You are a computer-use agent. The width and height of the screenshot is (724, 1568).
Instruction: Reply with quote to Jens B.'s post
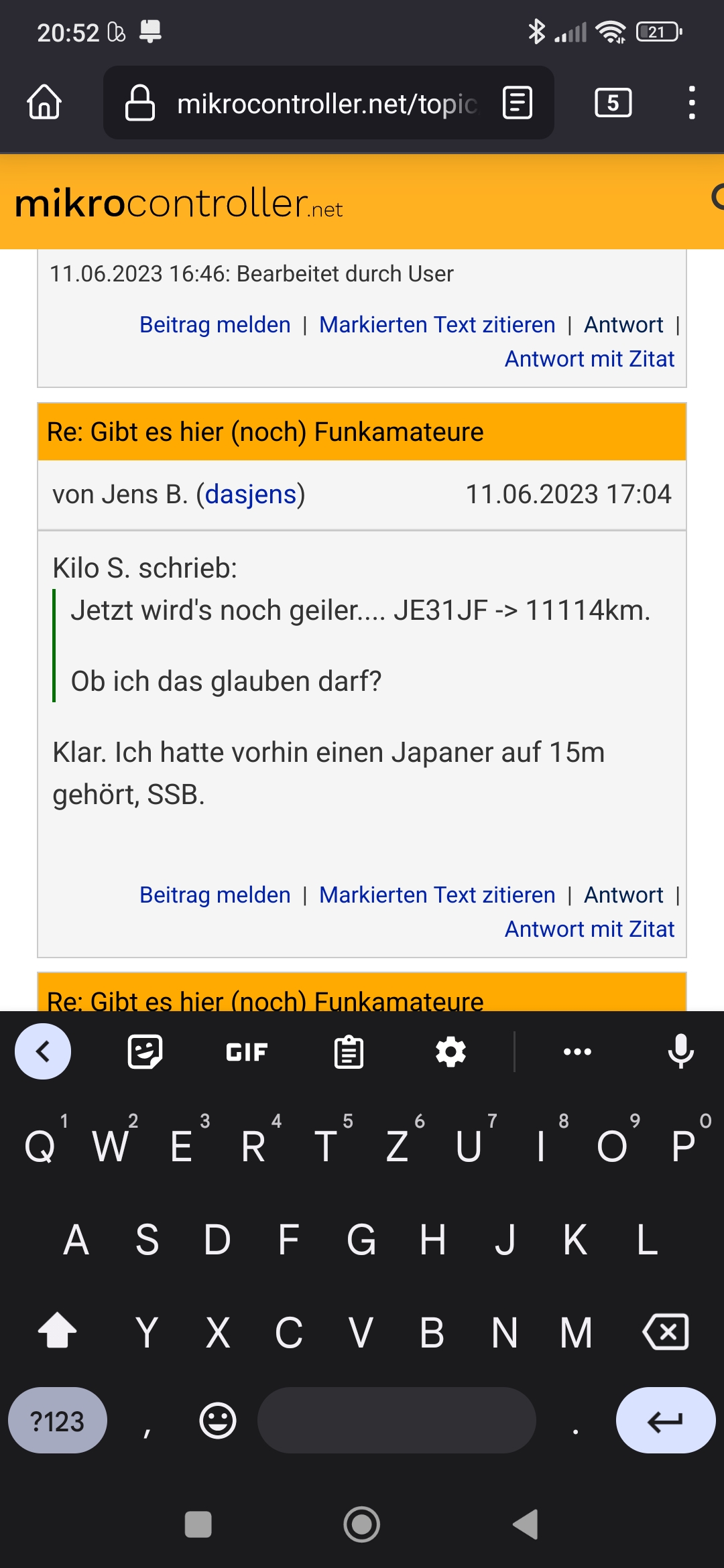589,929
